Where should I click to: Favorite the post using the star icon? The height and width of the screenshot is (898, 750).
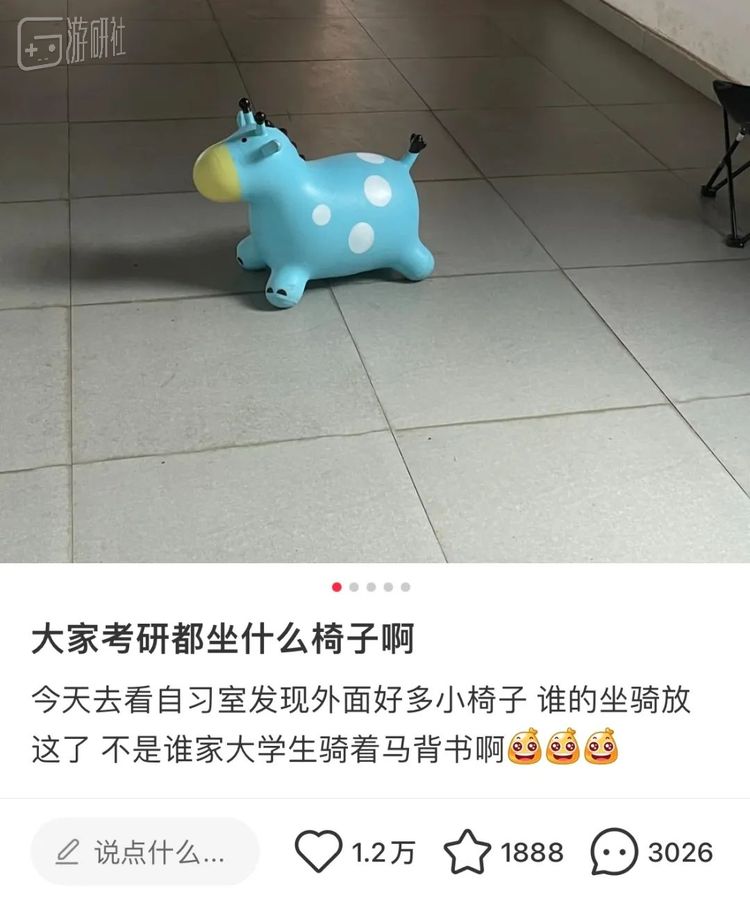click(x=467, y=852)
